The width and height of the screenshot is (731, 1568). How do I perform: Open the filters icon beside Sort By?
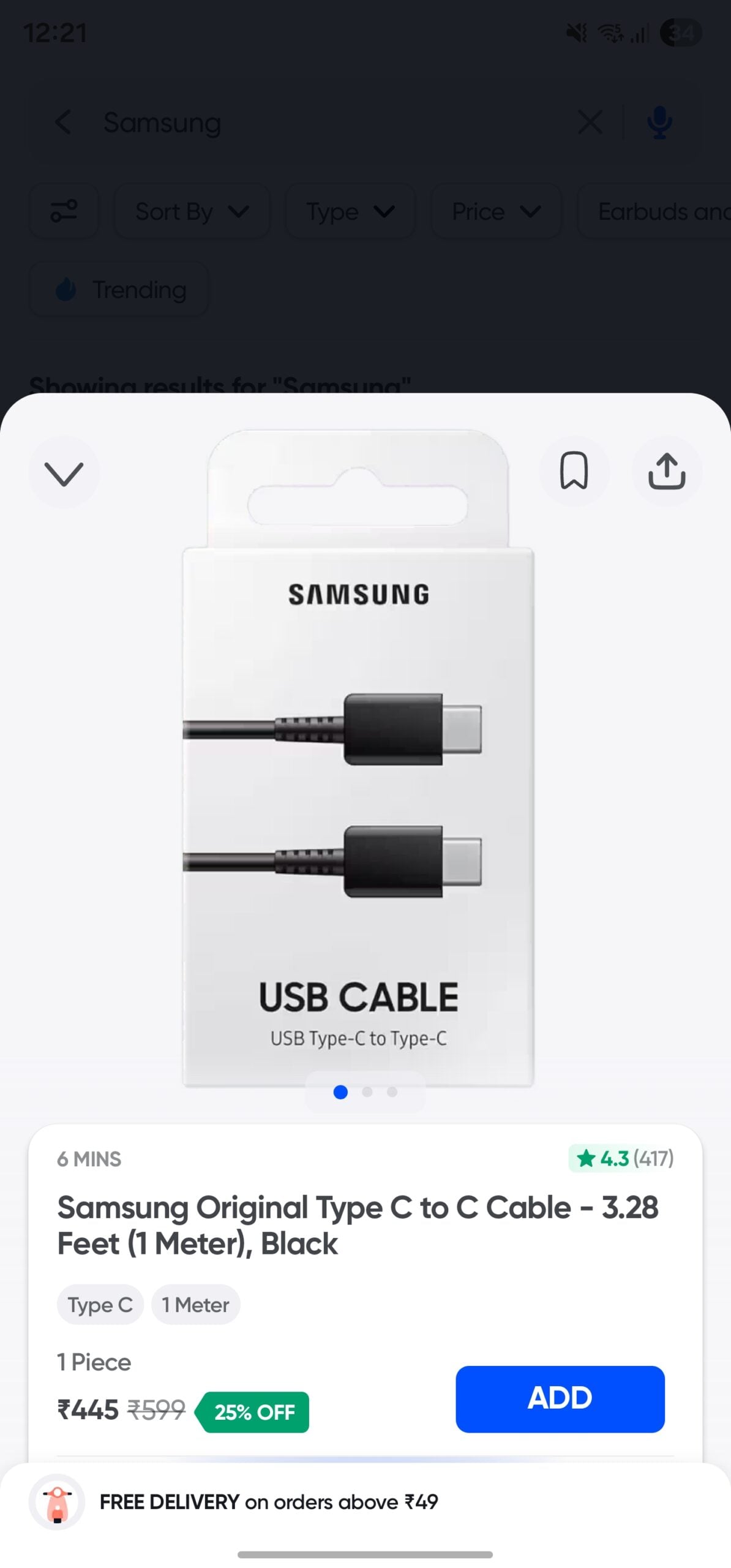click(x=64, y=211)
